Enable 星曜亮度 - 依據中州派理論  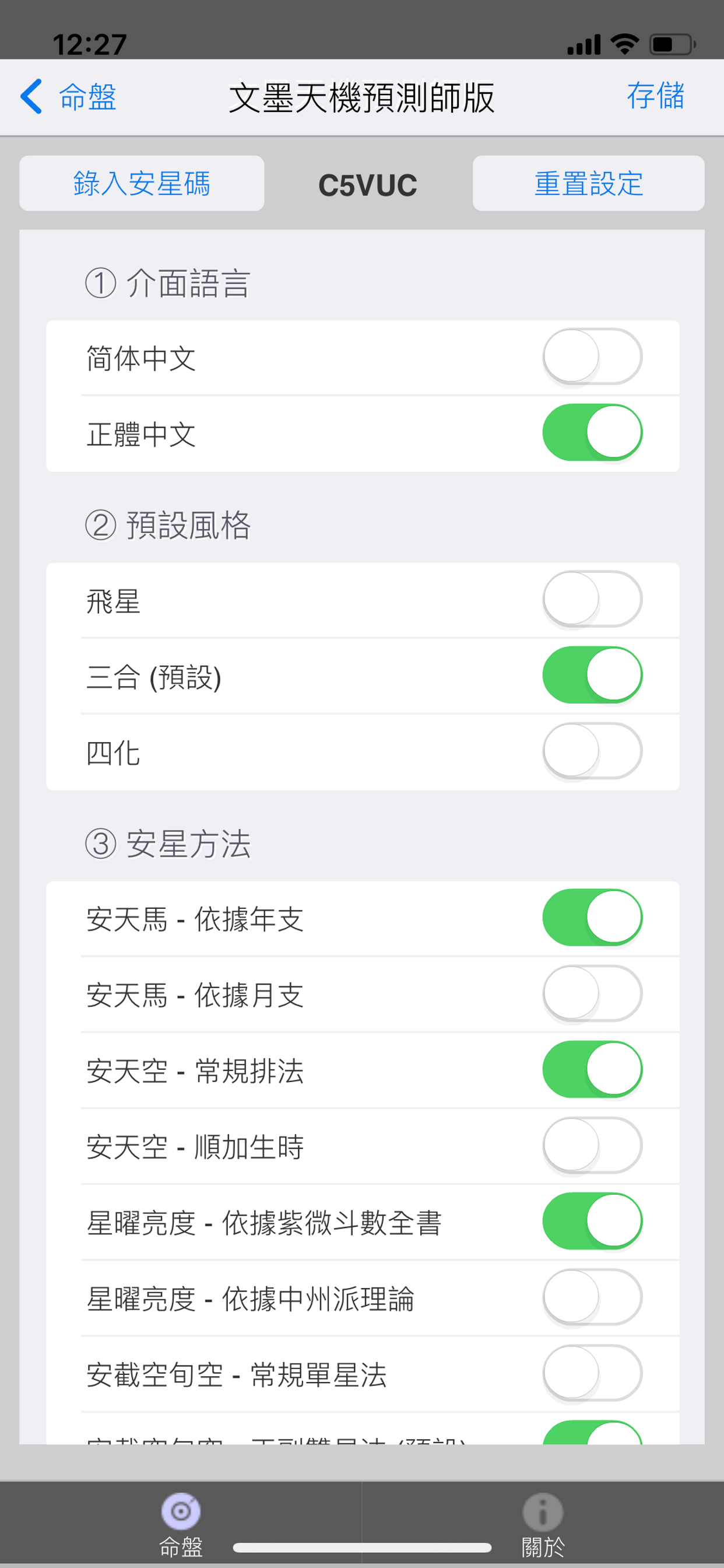click(592, 1298)
